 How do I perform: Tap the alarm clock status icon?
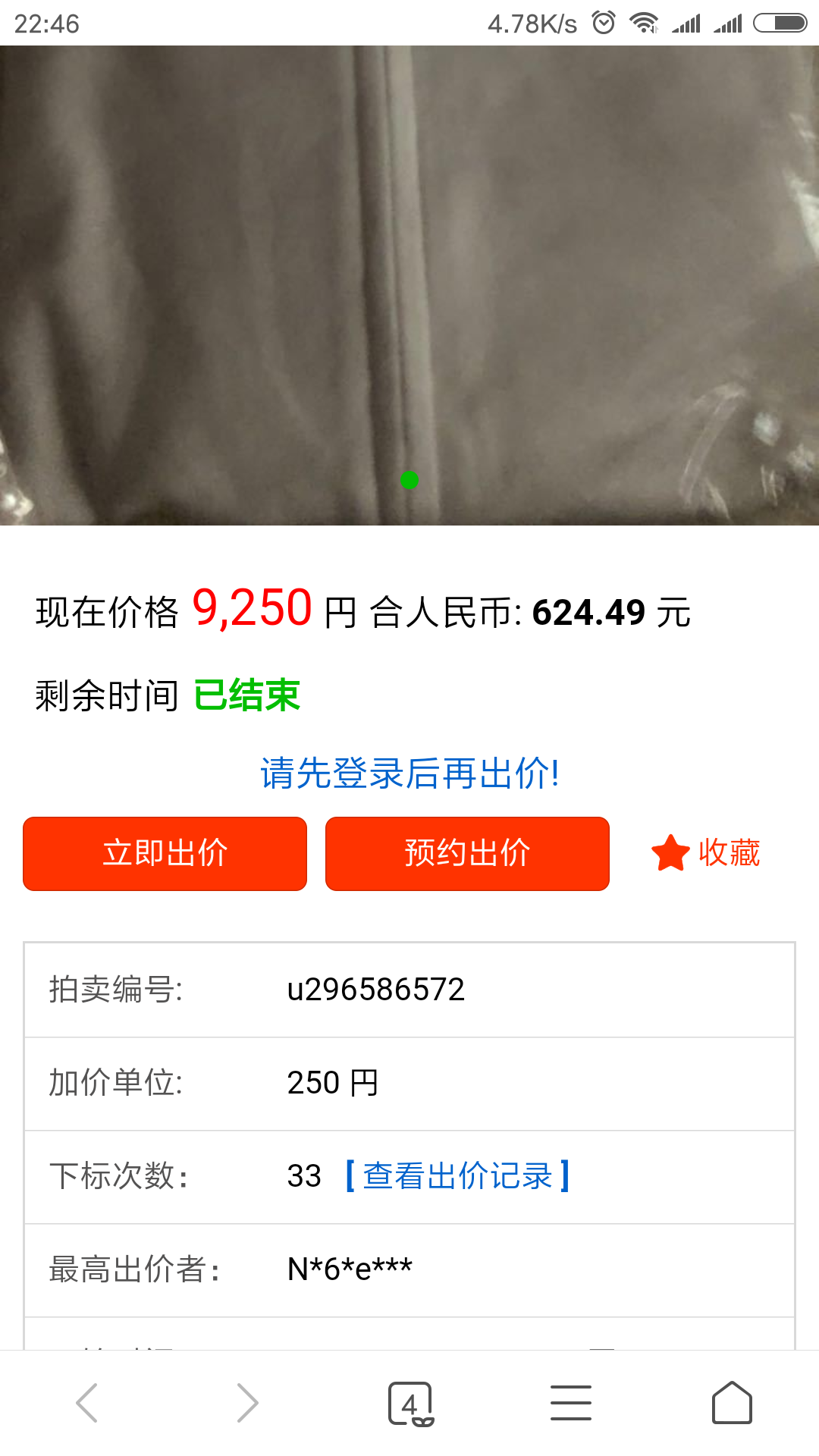click(601, 23)
